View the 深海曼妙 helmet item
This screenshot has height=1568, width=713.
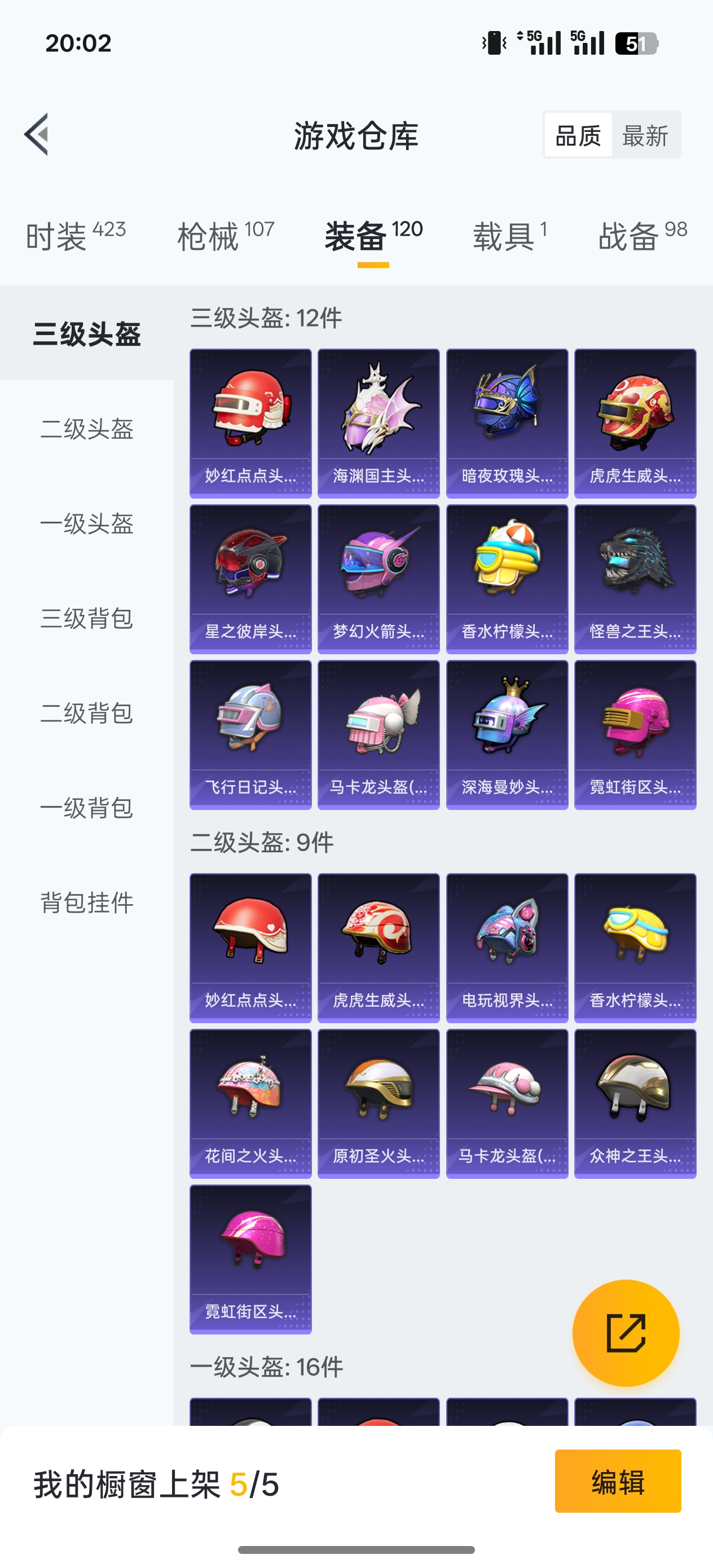click(x=507, y=735)
